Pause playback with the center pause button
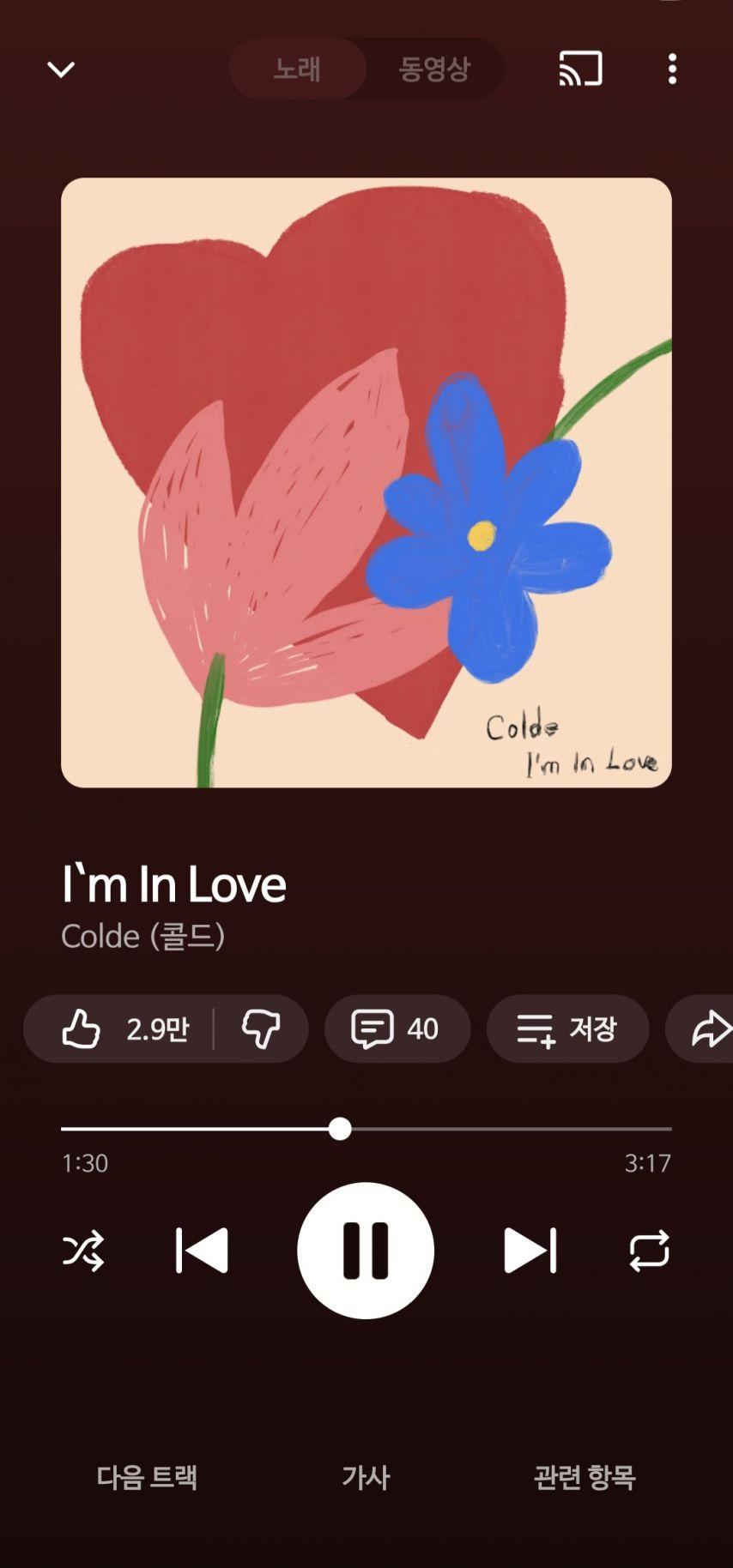Screen dimensions: 733x1568 pyautogui.click(x=366, y=1251)
